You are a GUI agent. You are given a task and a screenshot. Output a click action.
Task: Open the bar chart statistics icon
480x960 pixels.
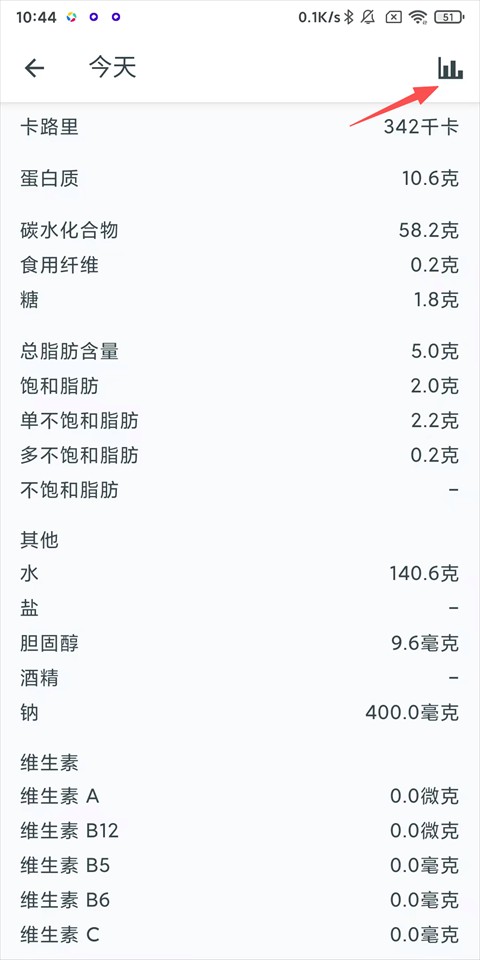[x=450, y=68]
